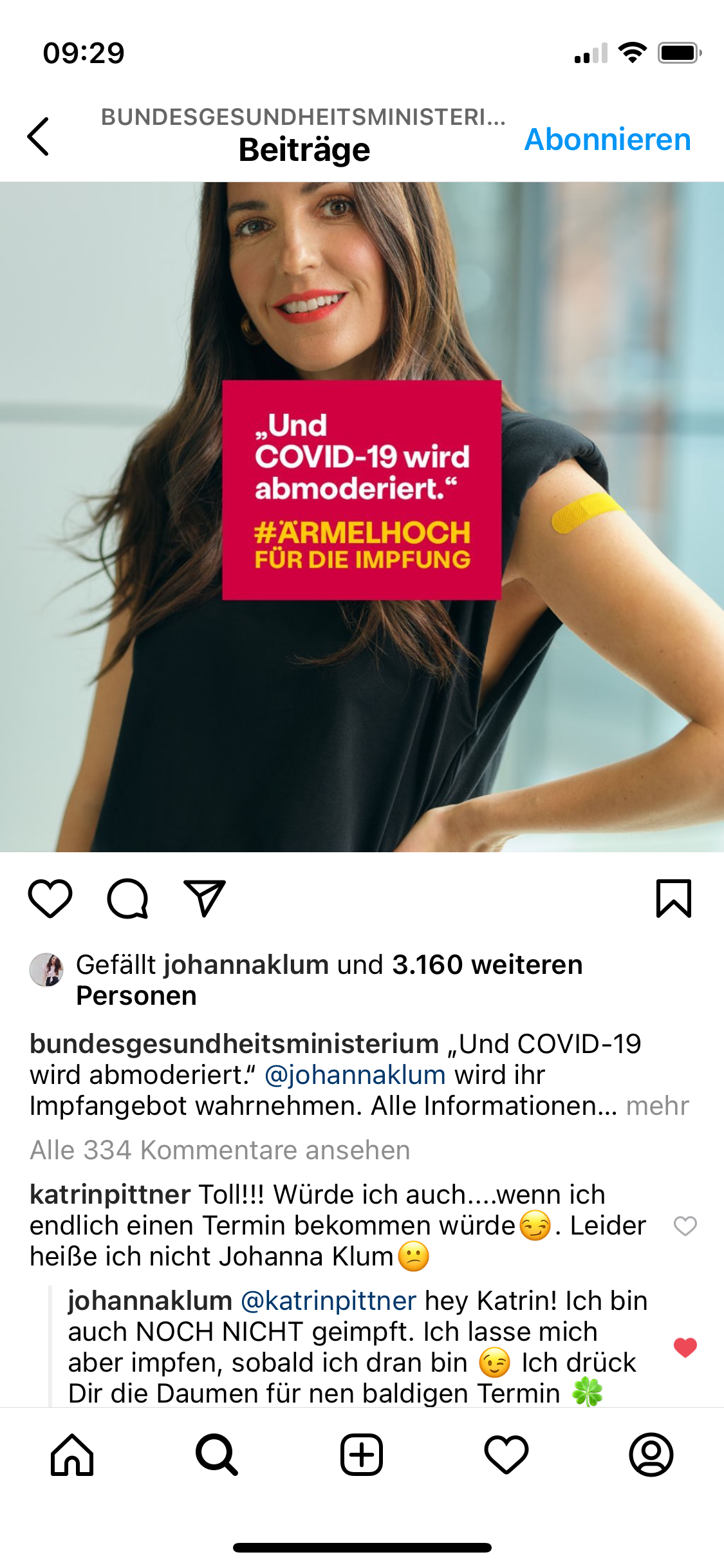Open the bundesgesundheitsministerium username in the caption
The height and width of the screenshot is (1568, 724).
234,1044
